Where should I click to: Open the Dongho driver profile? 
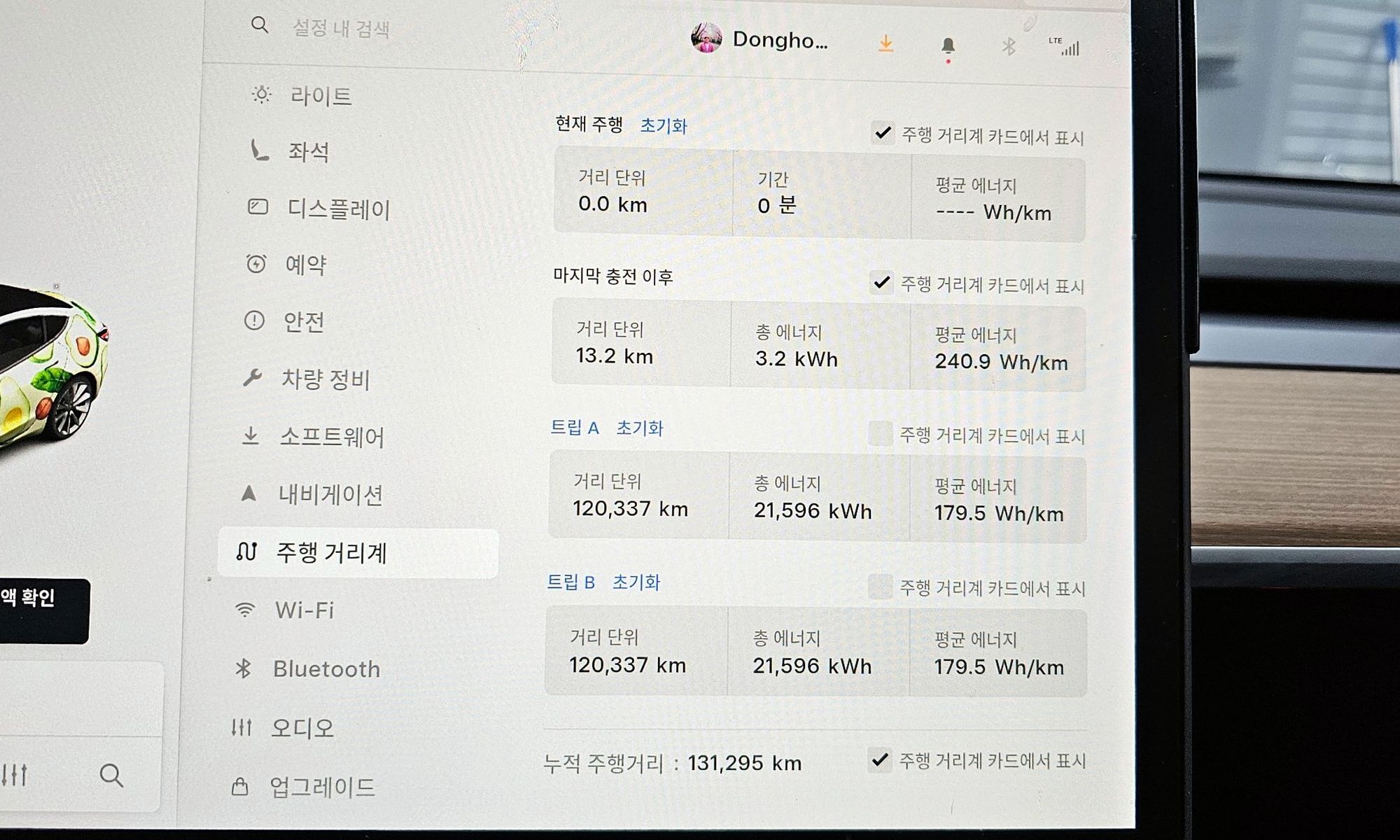(x=761, y=40)
